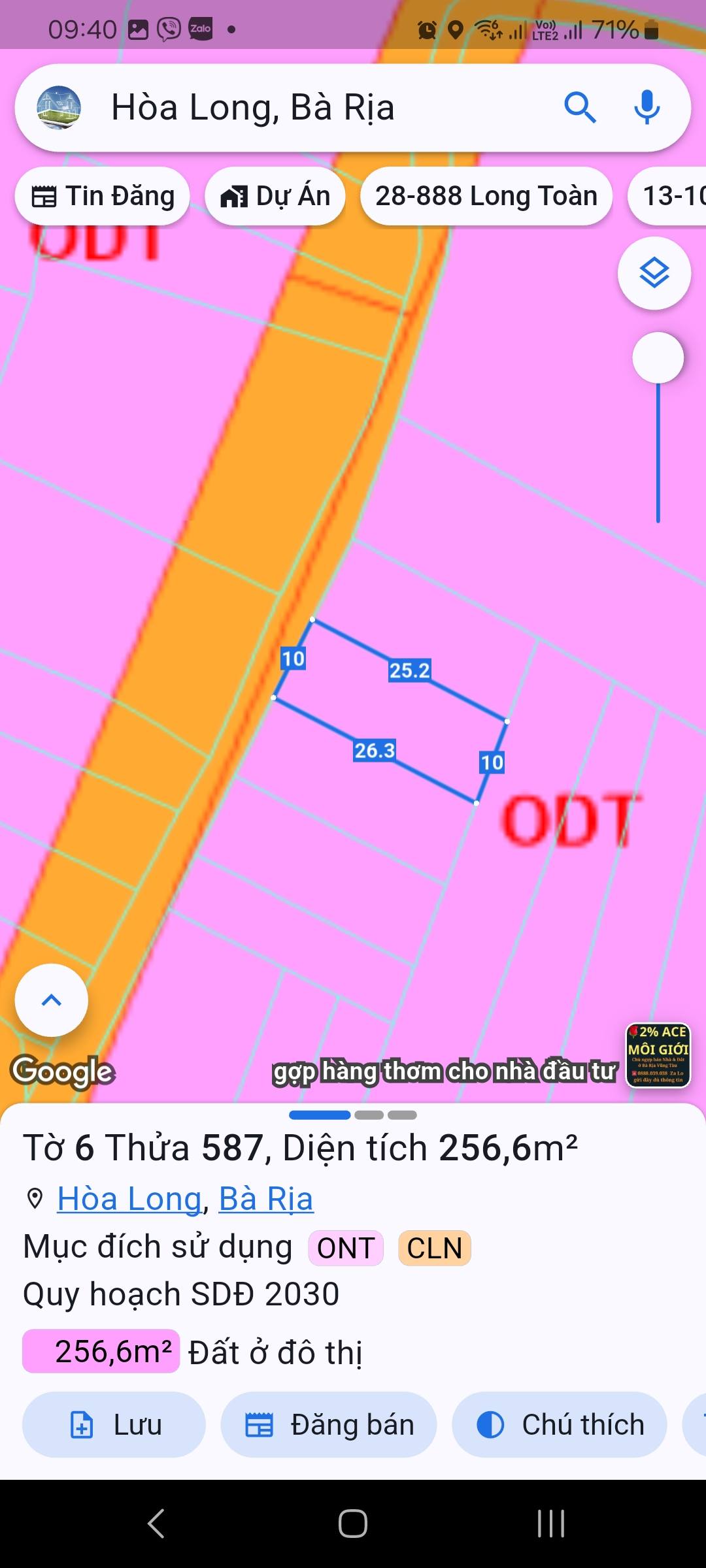Open the 2% ACE Môi Giới banner

pos(658,1055)
